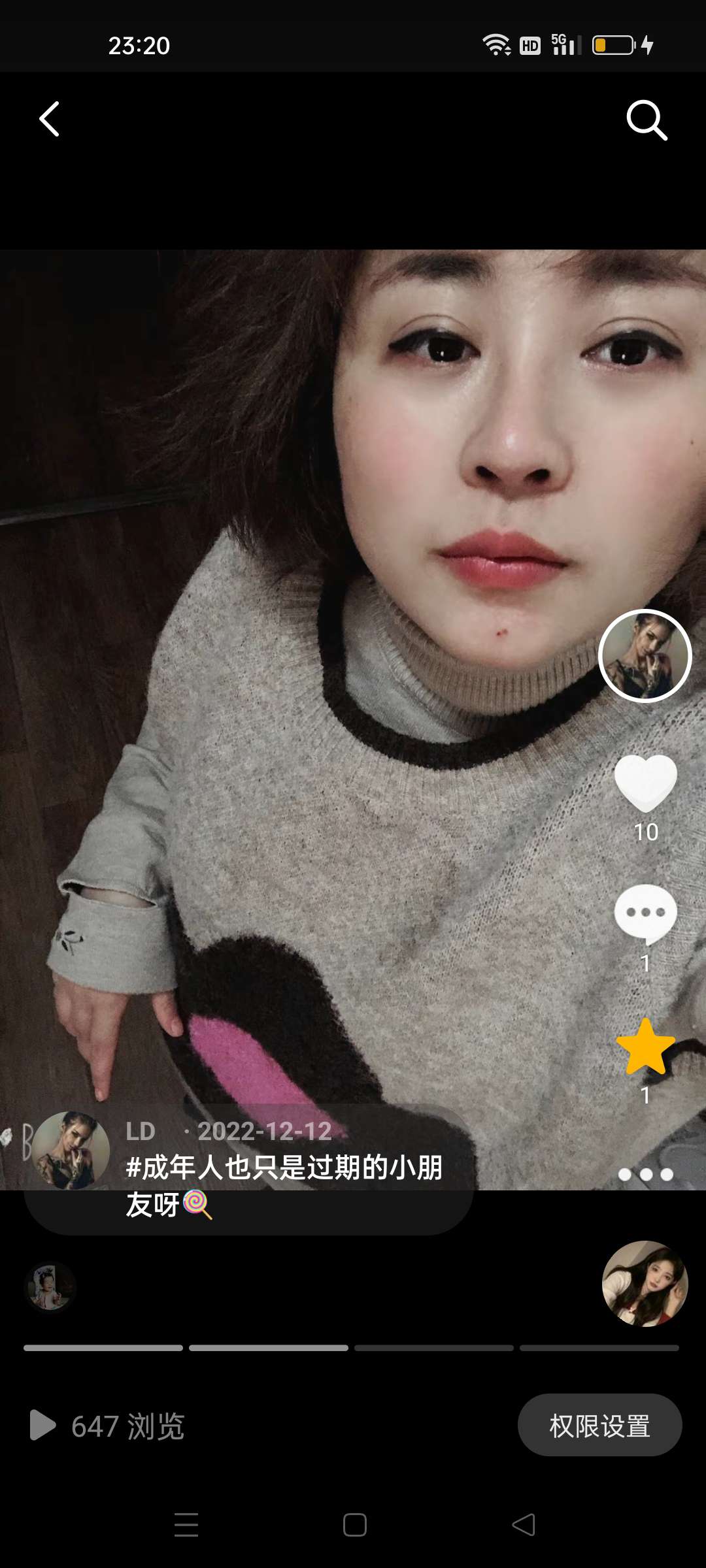The image size is (706, 1568).
Task: Open the girl avatar above 权限设置
Action: coord(645,1283)
